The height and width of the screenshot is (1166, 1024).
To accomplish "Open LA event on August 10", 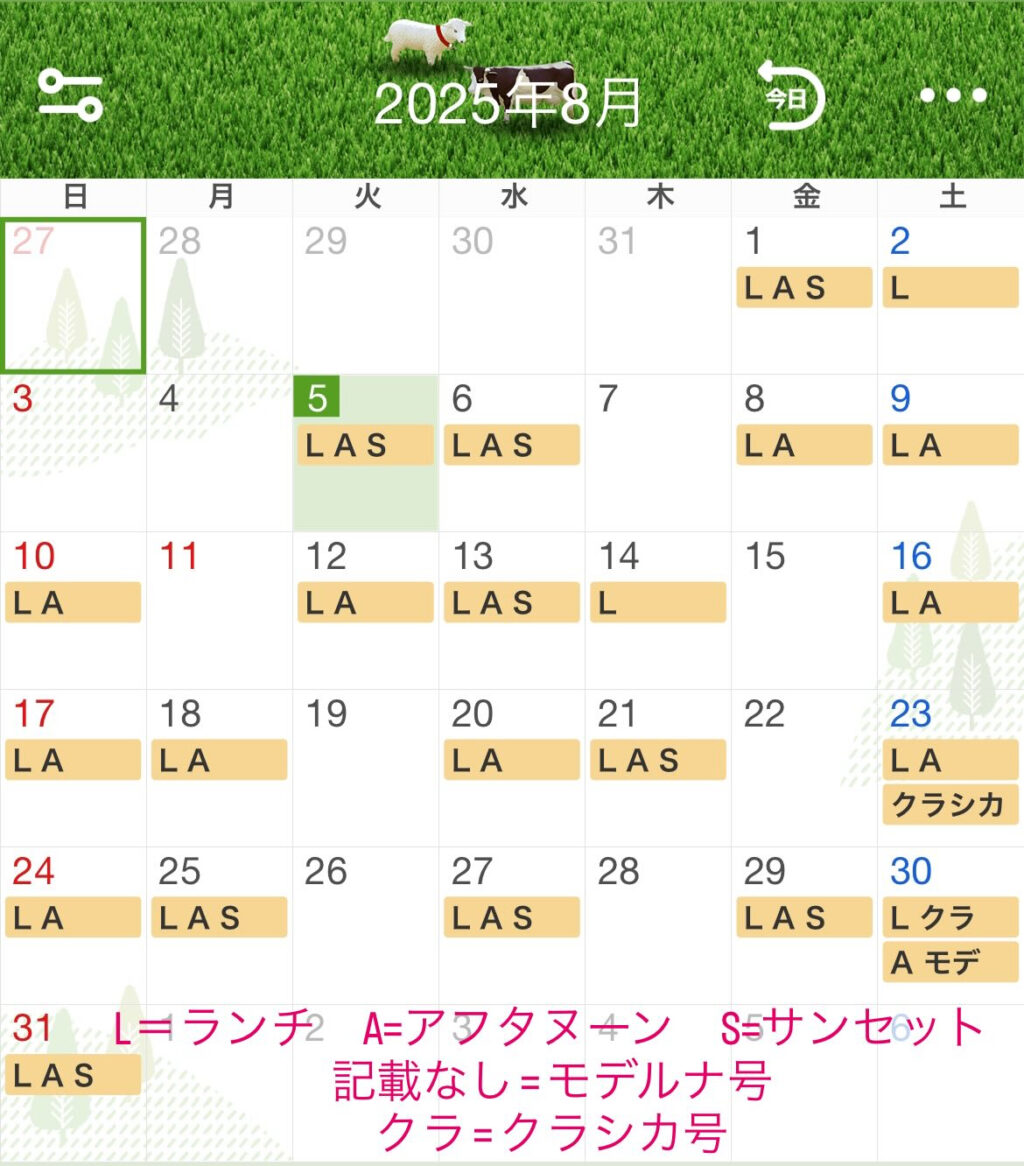I will point(73,603).
